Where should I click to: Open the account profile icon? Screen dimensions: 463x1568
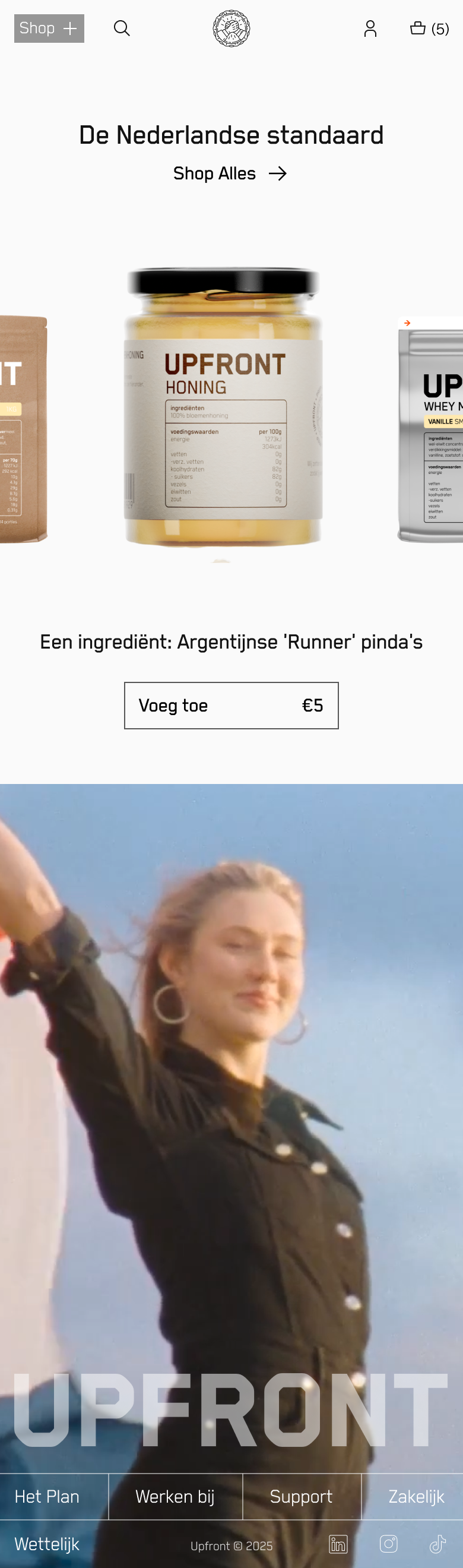coord(370,29)
